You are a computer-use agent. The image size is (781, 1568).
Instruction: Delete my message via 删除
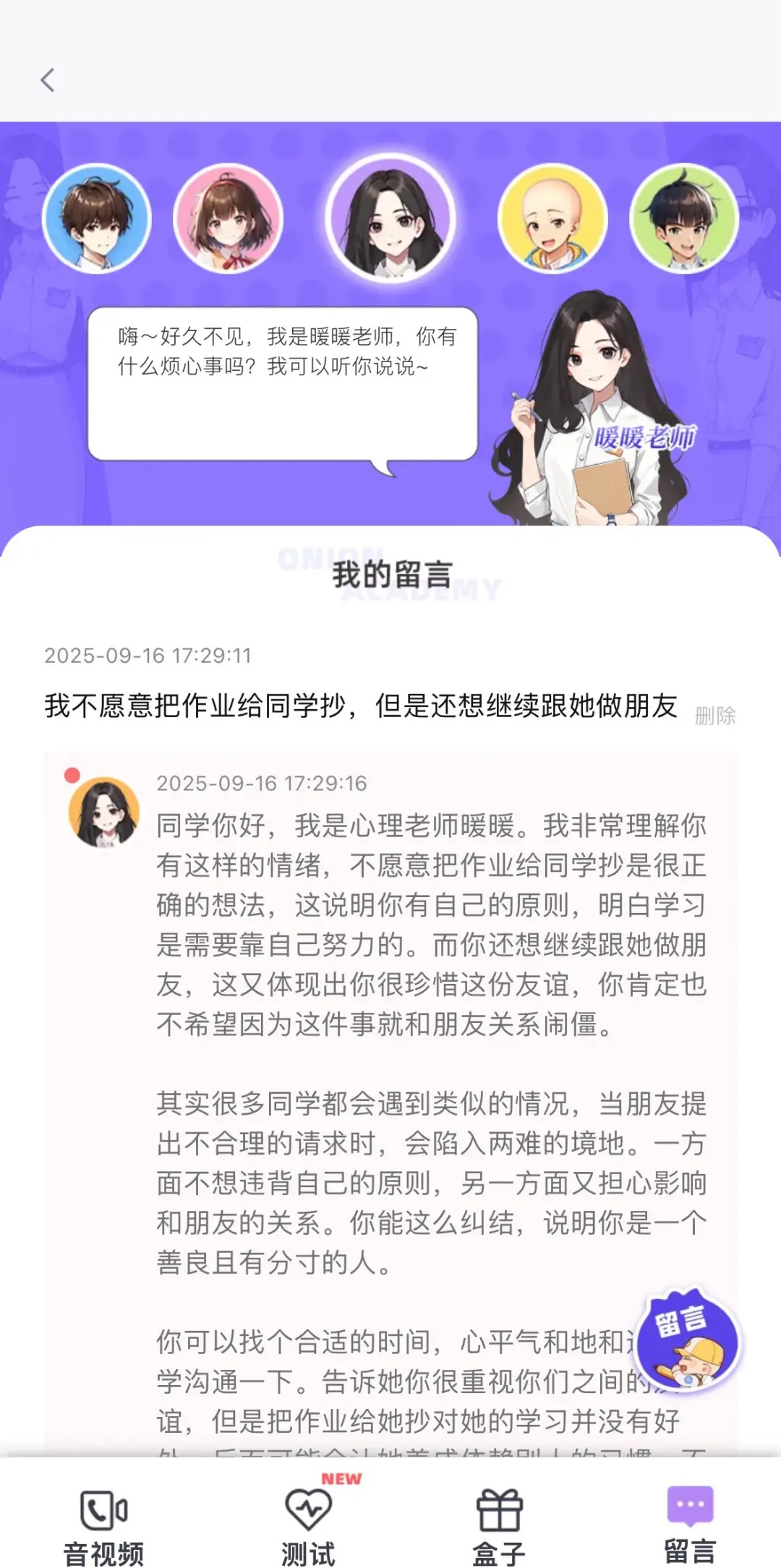point(714,716)
